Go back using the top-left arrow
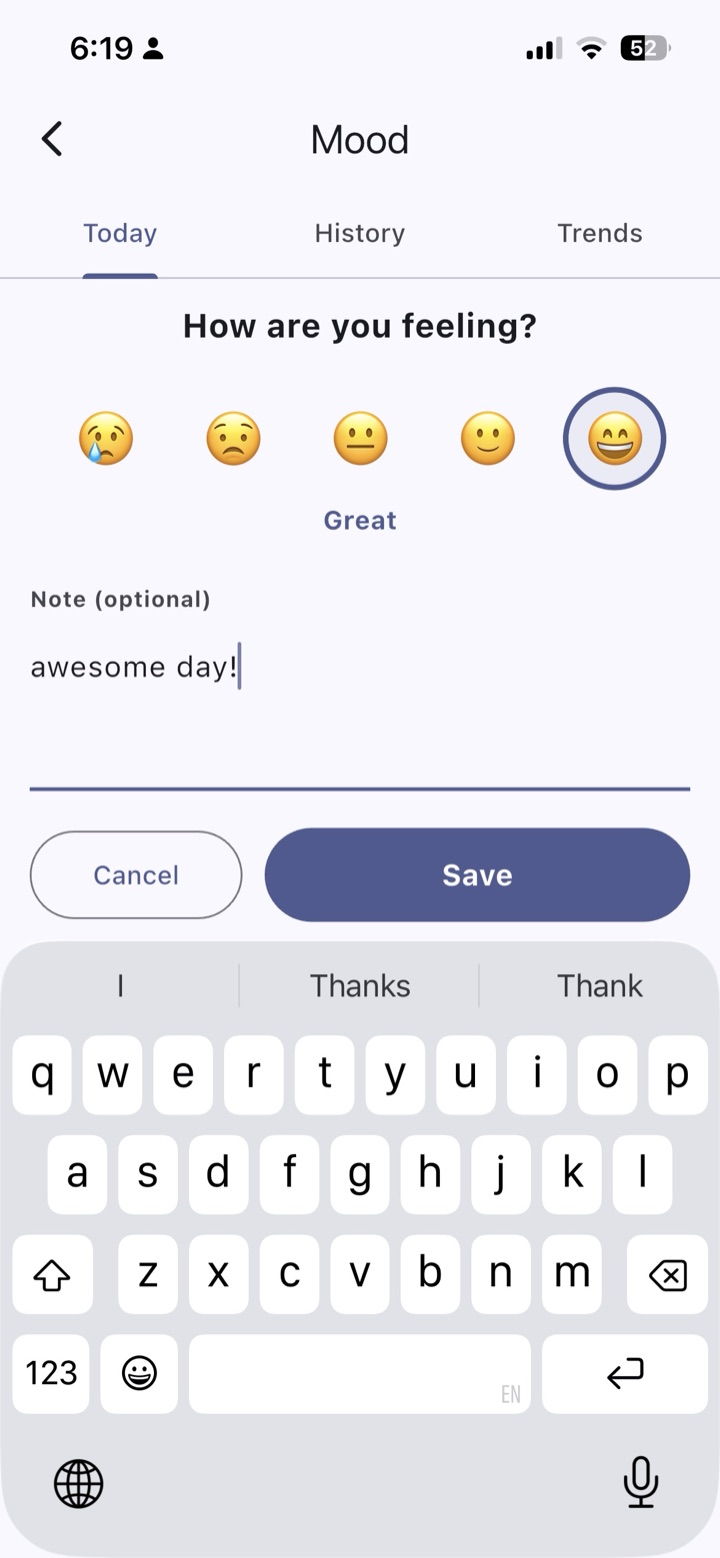The height and width of the screenshot is (1558, 720). coord(52,139)
